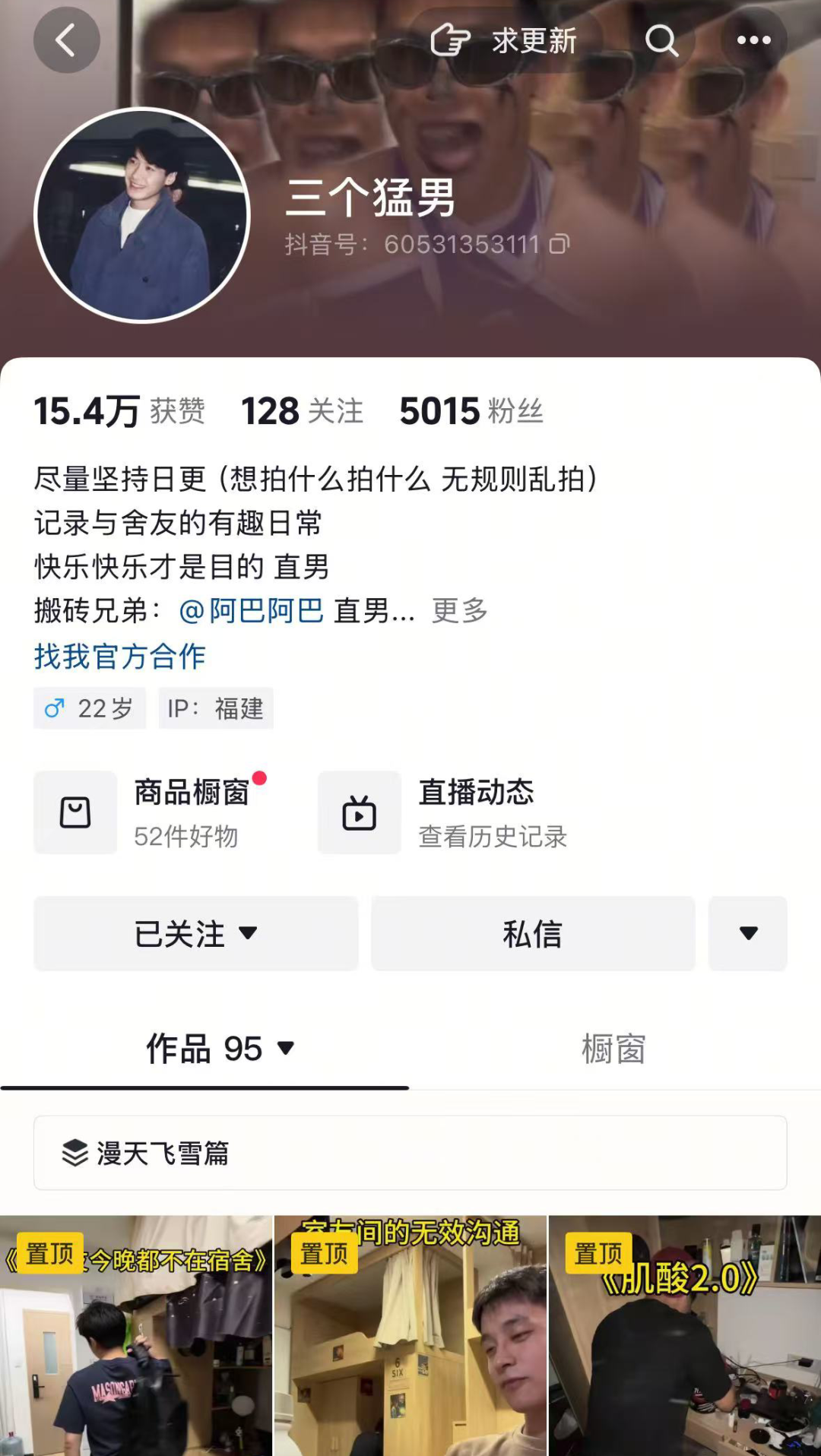The width and height of the screenshot is (821, 1456).
Task: View the profile avatar photo
Action: click(x=142, y=215)
